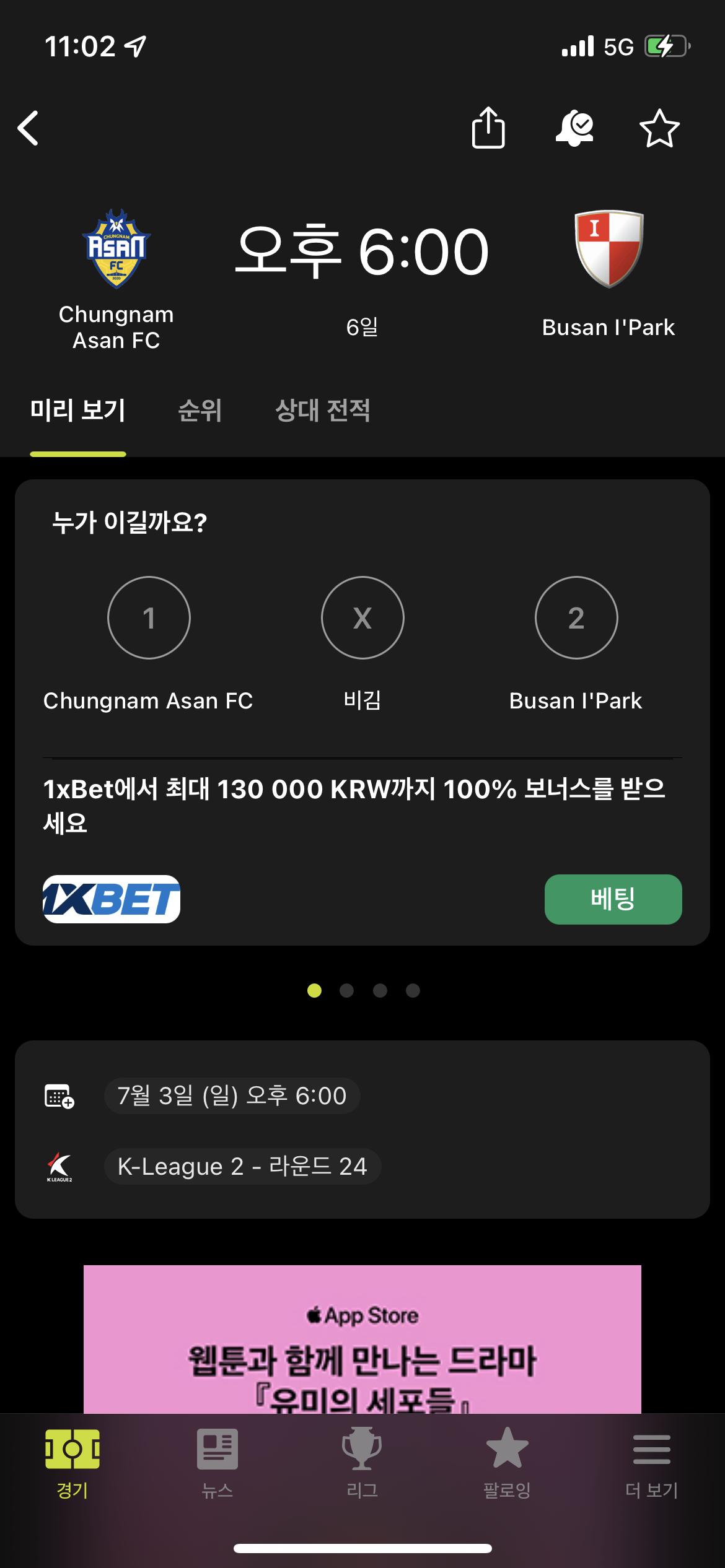725x1568 pixels.
Task: Open K-League 2 round 24 details
Action: [x=242, y=1167]
